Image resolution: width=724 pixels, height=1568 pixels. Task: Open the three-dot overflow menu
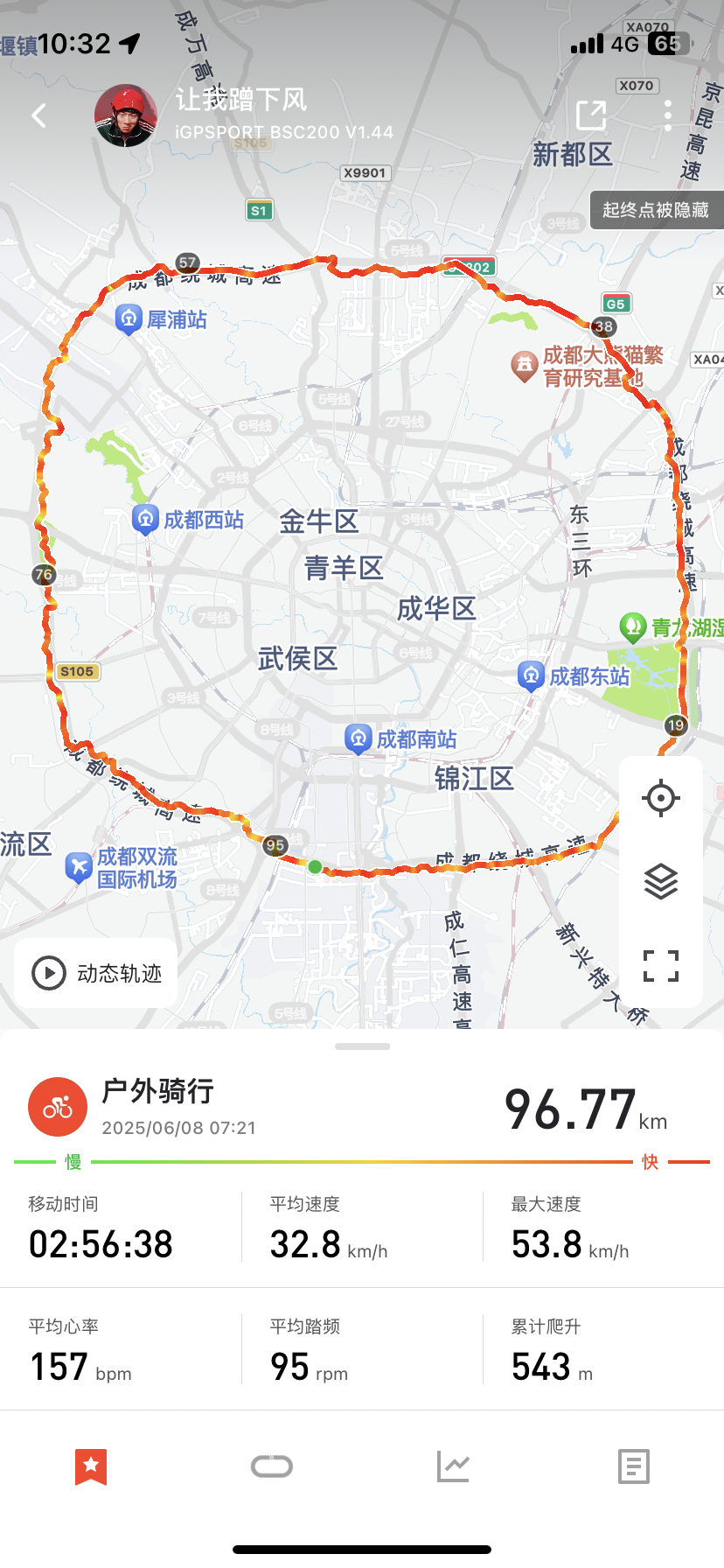pyautogui.click(x=668, y=115)
